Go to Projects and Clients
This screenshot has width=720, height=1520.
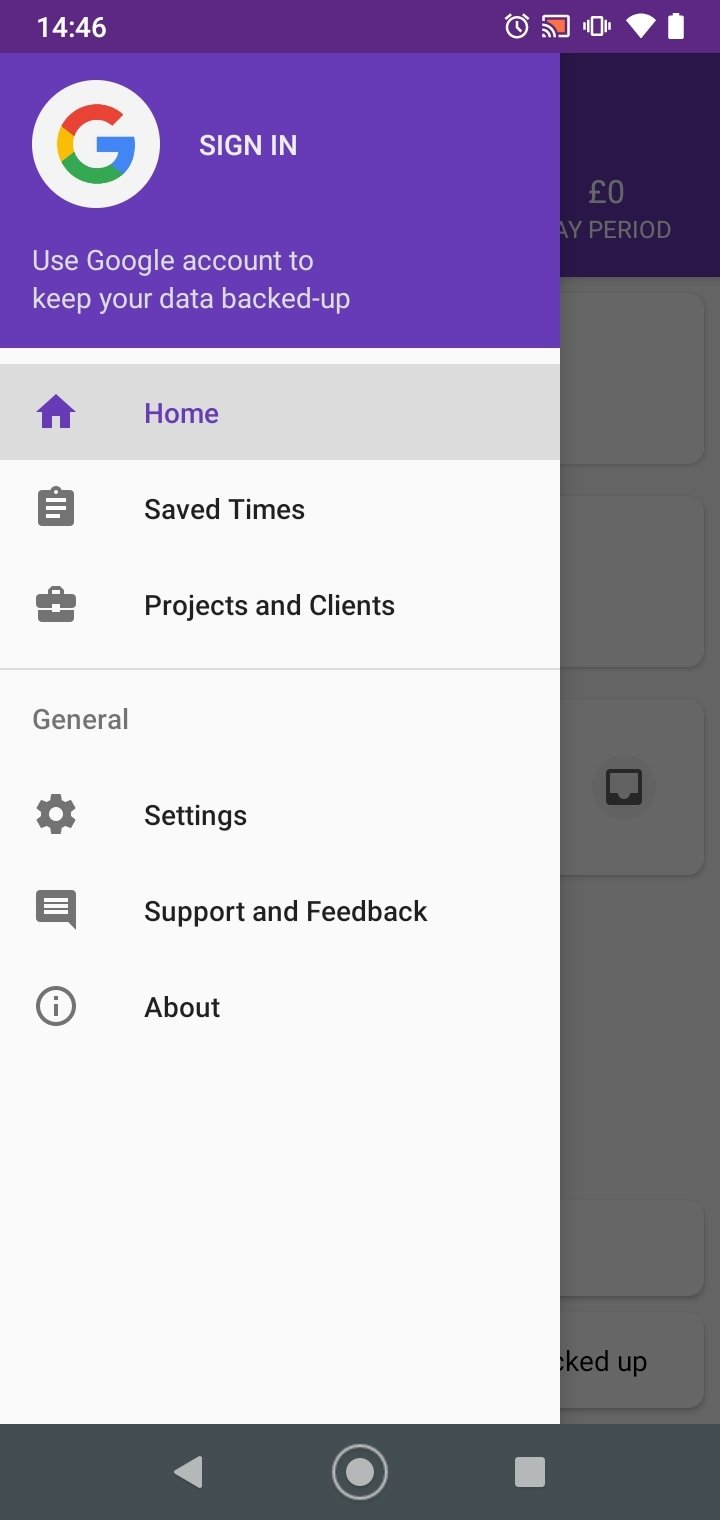[x=280, y=604]
